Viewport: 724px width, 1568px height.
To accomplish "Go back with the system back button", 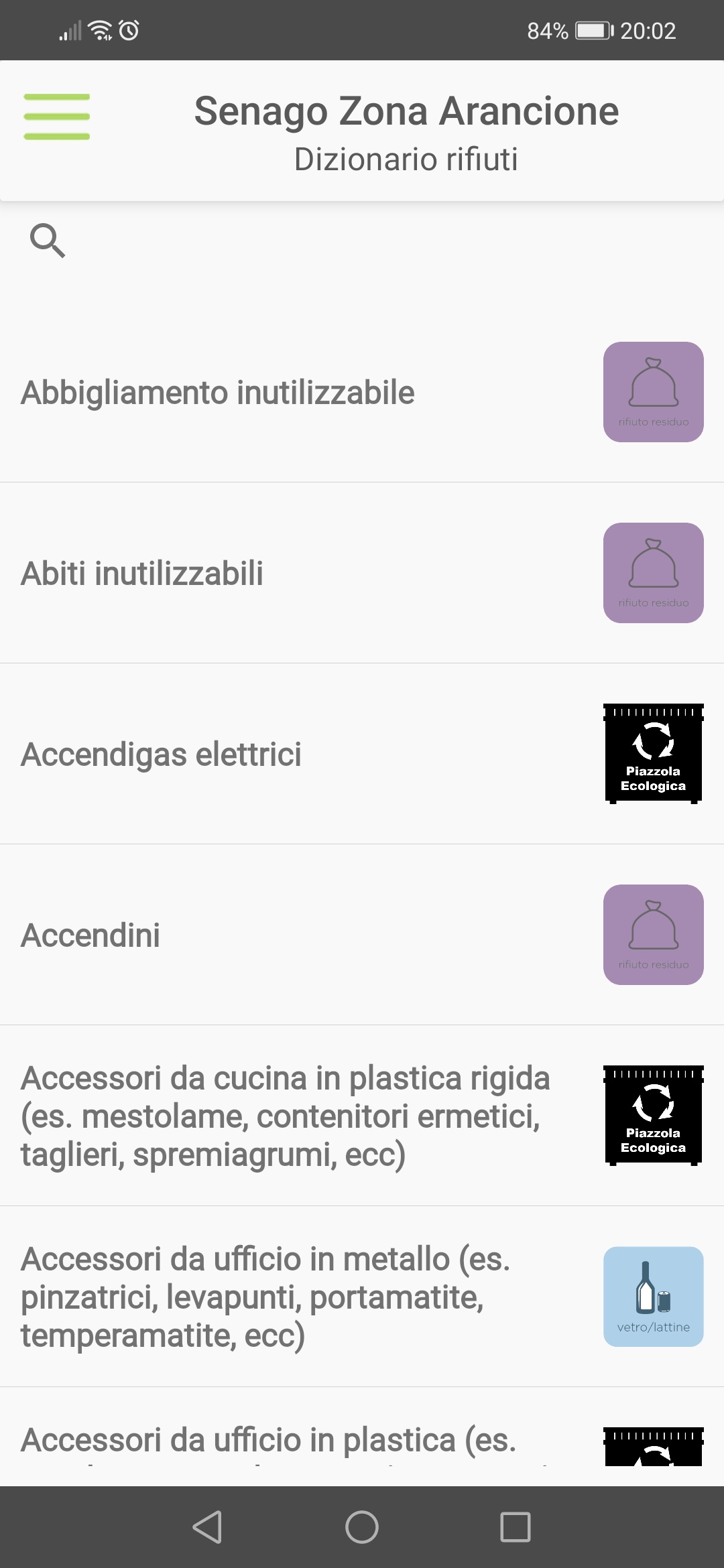I will click(207, 1527).
